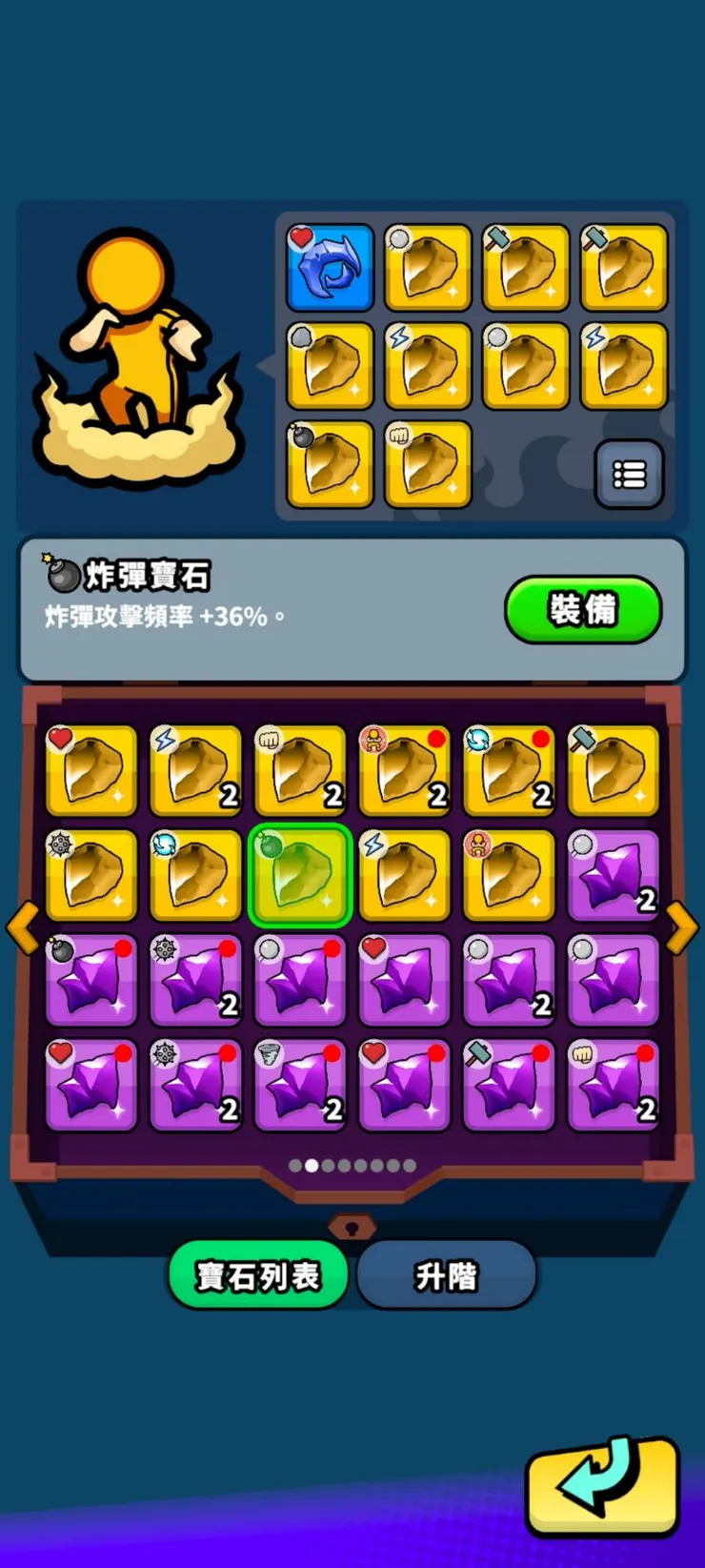Select the purple bomb gem in inventory

coord(91,980)
